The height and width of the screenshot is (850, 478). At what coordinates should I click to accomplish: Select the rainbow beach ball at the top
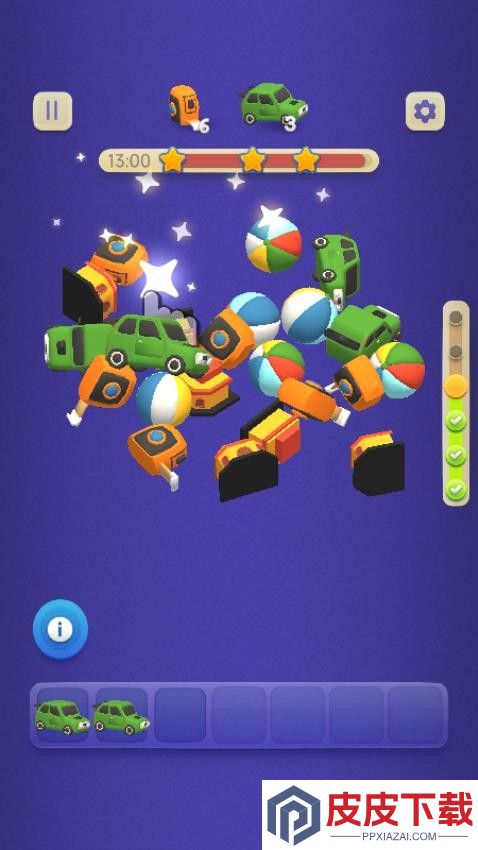[x=274, y=244]
